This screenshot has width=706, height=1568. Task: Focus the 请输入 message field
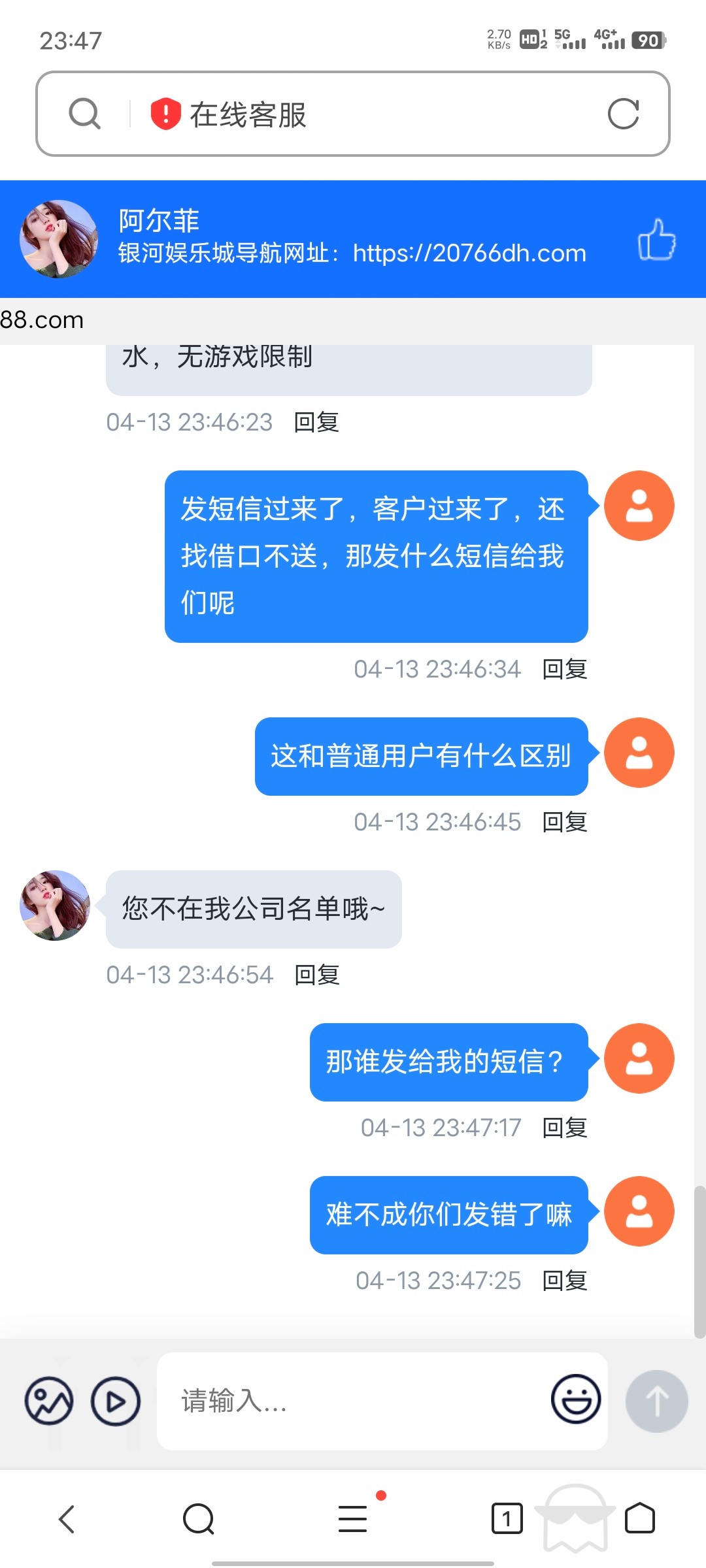pos(353,1401)
